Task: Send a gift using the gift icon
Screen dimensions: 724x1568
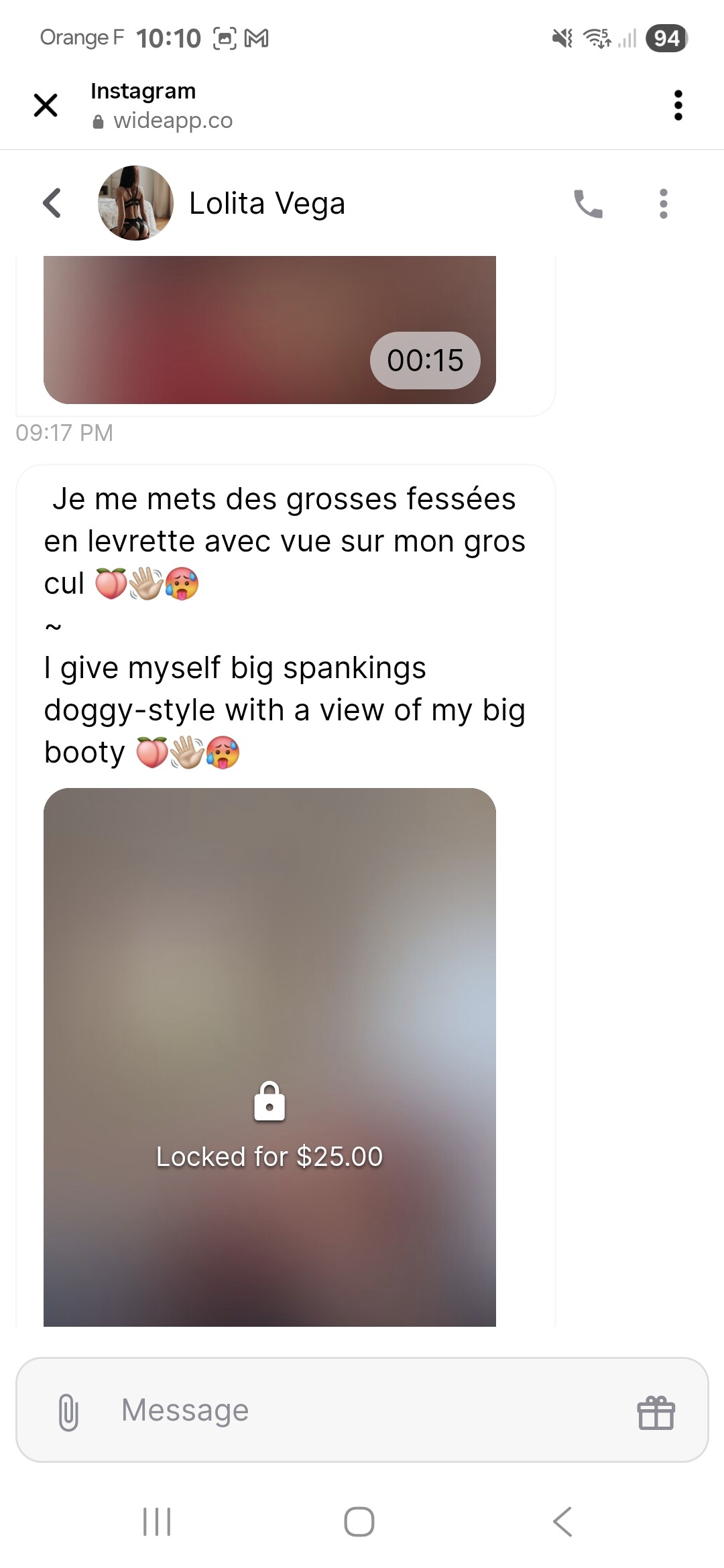Action: 656,1412
